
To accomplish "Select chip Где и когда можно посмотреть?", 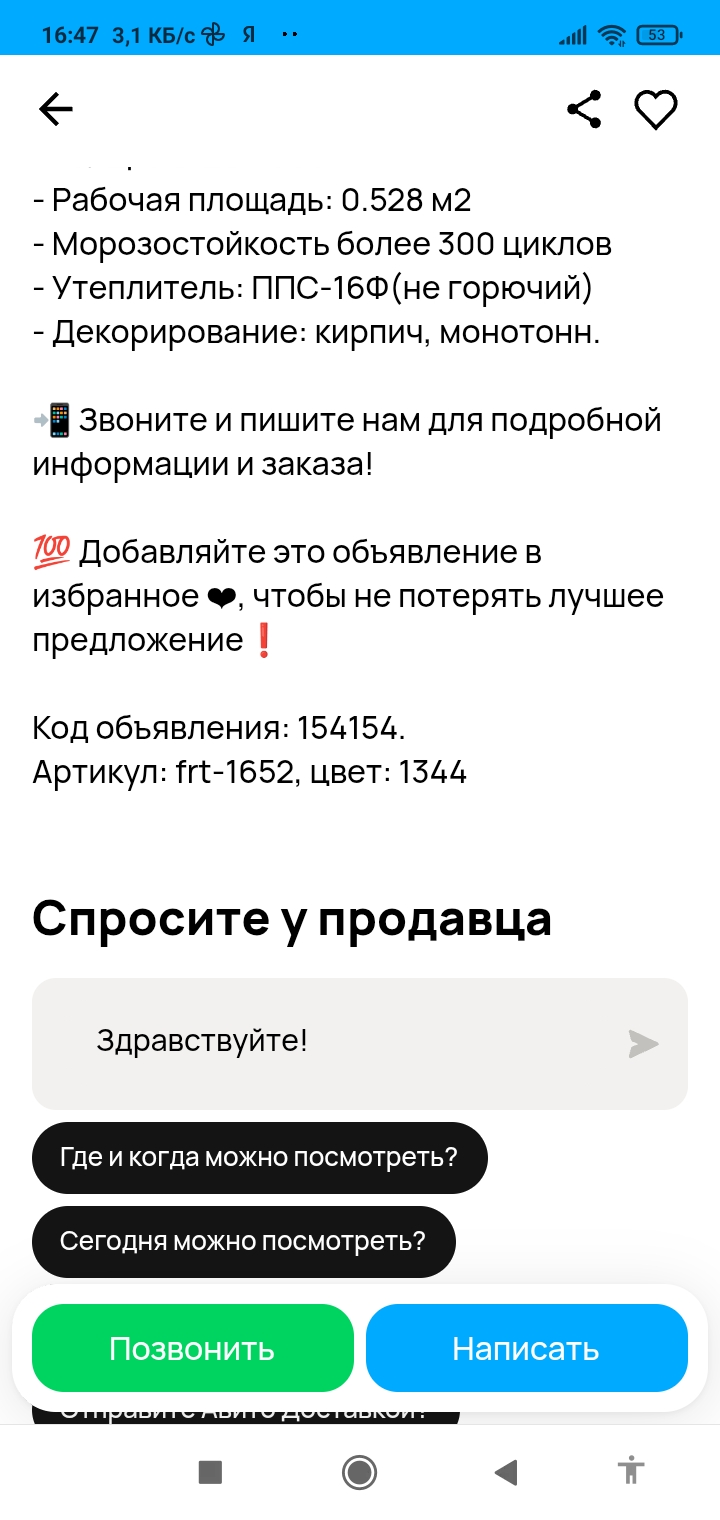I will pos(259,1158).
